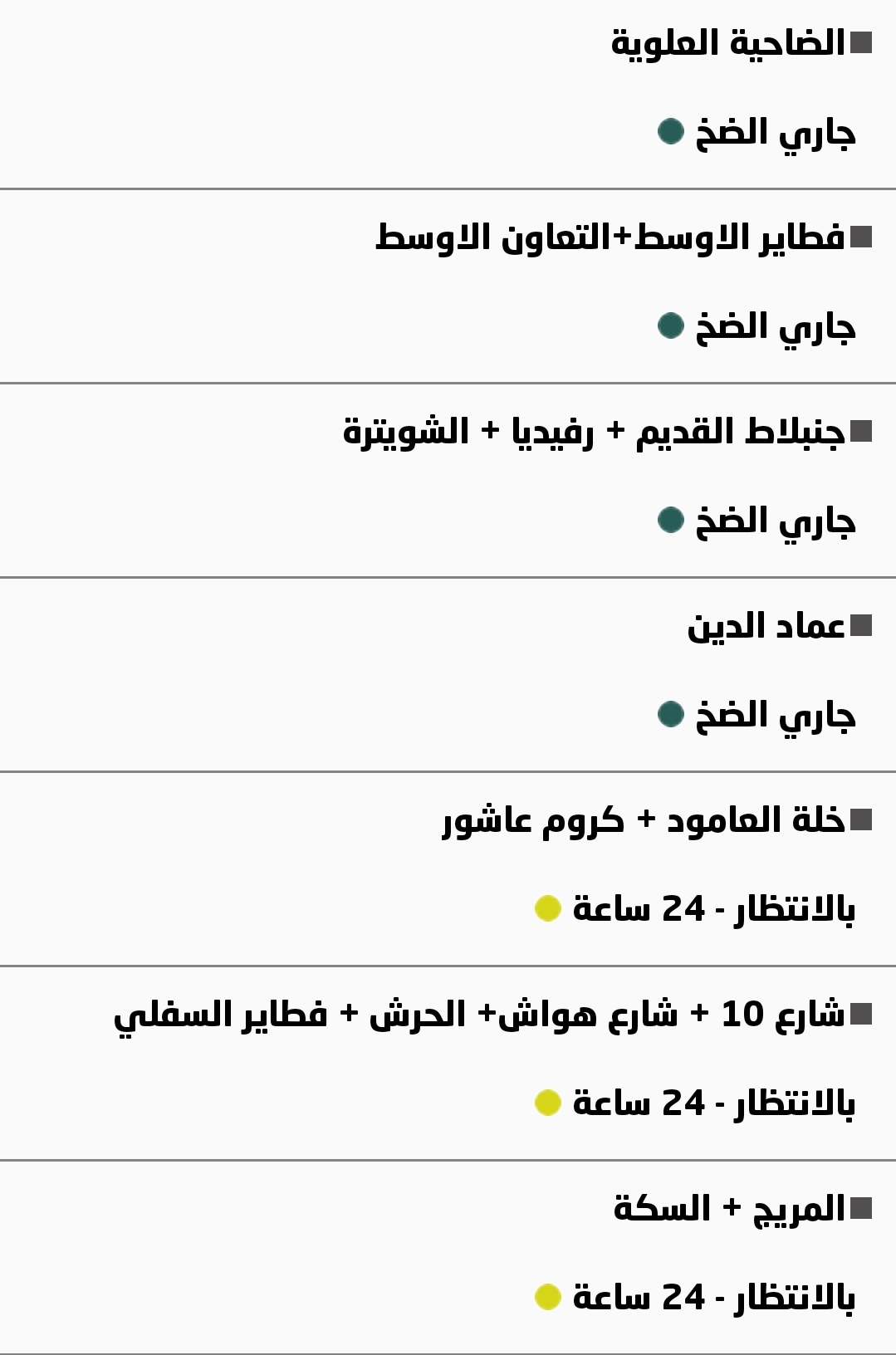Select فطاير الاوسط+التعاون الاوسط row
This screenshot has width=896, height=1355.
click(610, 237)
